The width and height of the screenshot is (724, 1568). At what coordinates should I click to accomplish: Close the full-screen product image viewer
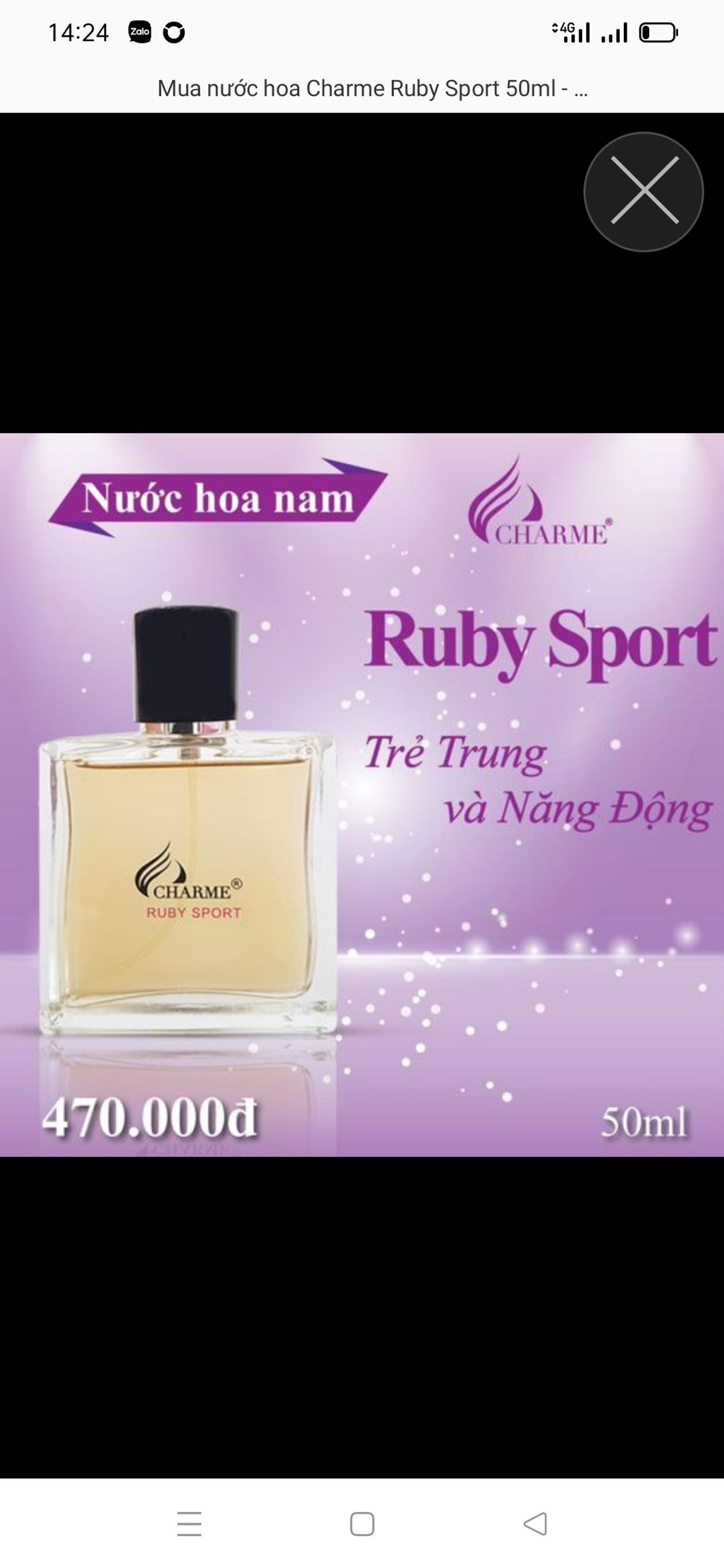644,192
